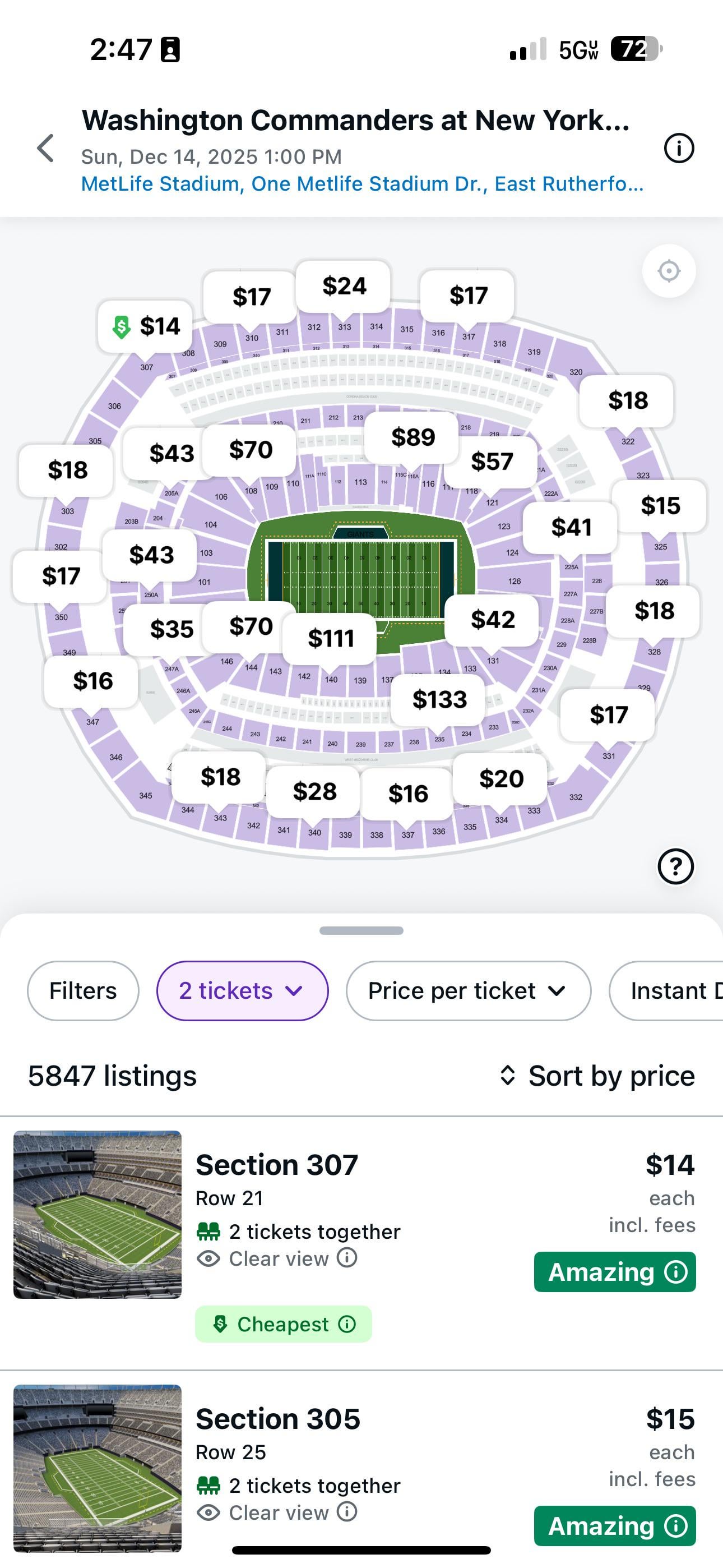723x1568 pixels.
Task: Show Amazing deal info for Section 307
Action: pos(676,1271)
